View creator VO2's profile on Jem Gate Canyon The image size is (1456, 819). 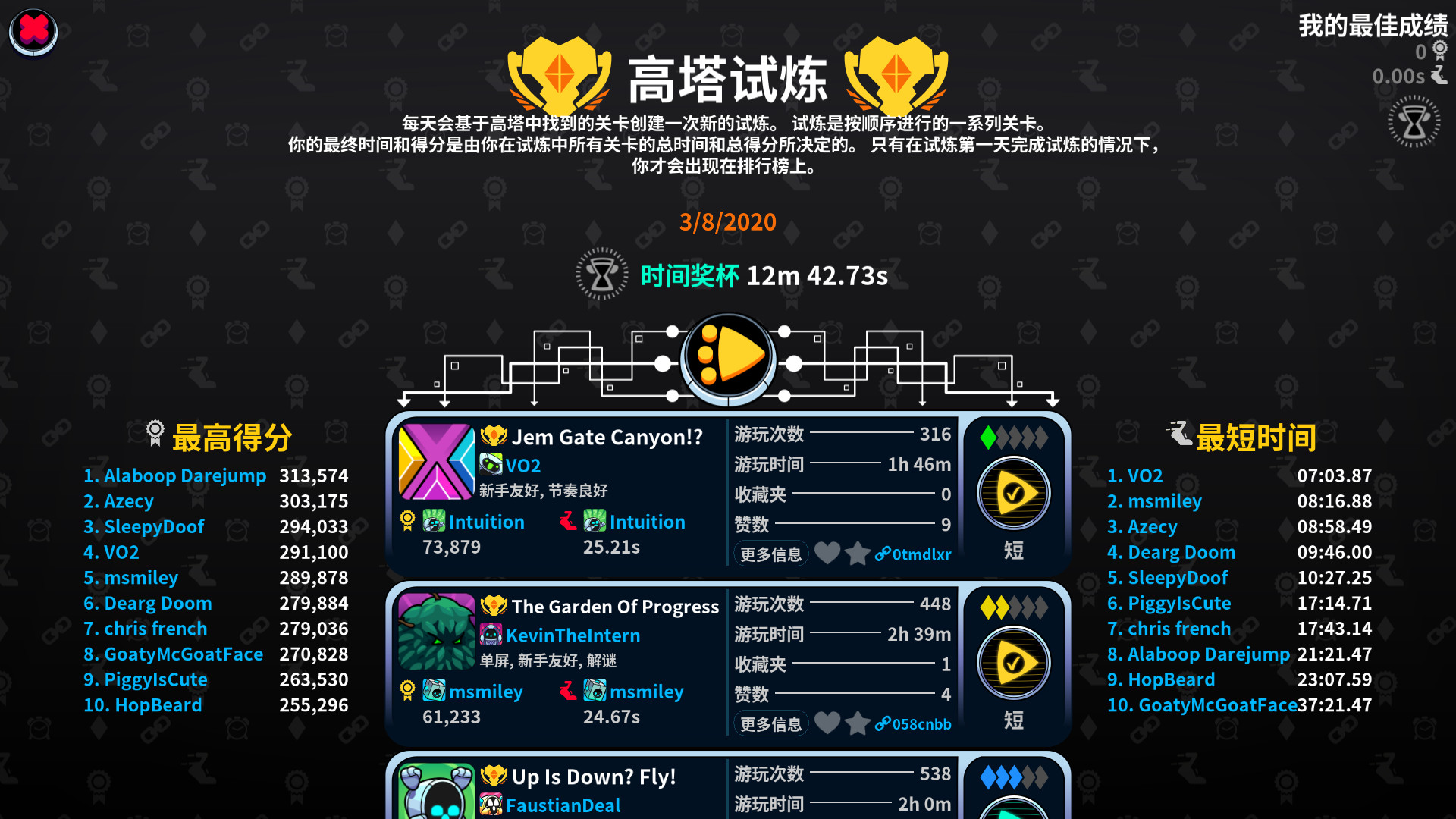click(522, 466)
